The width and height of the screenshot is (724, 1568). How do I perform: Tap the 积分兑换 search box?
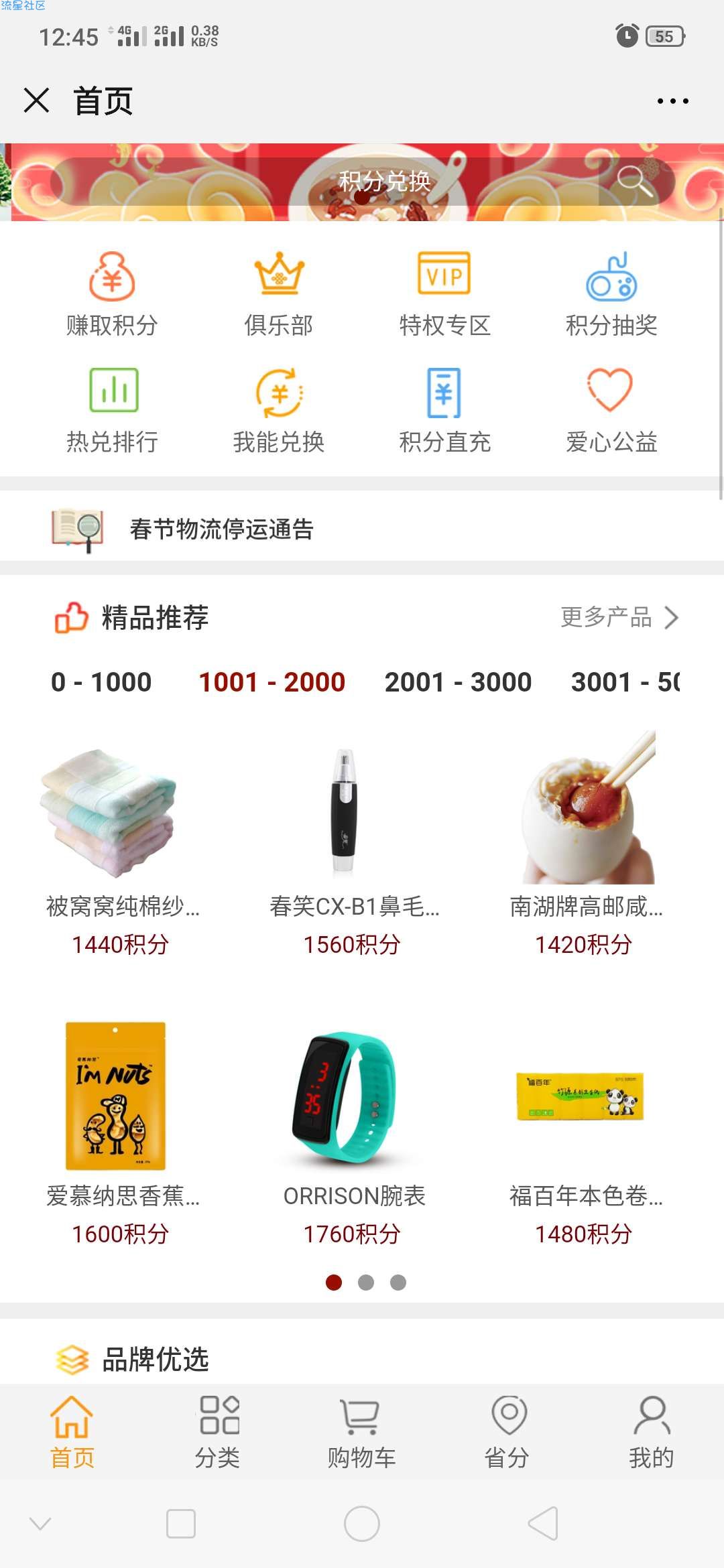pos(362,182)
